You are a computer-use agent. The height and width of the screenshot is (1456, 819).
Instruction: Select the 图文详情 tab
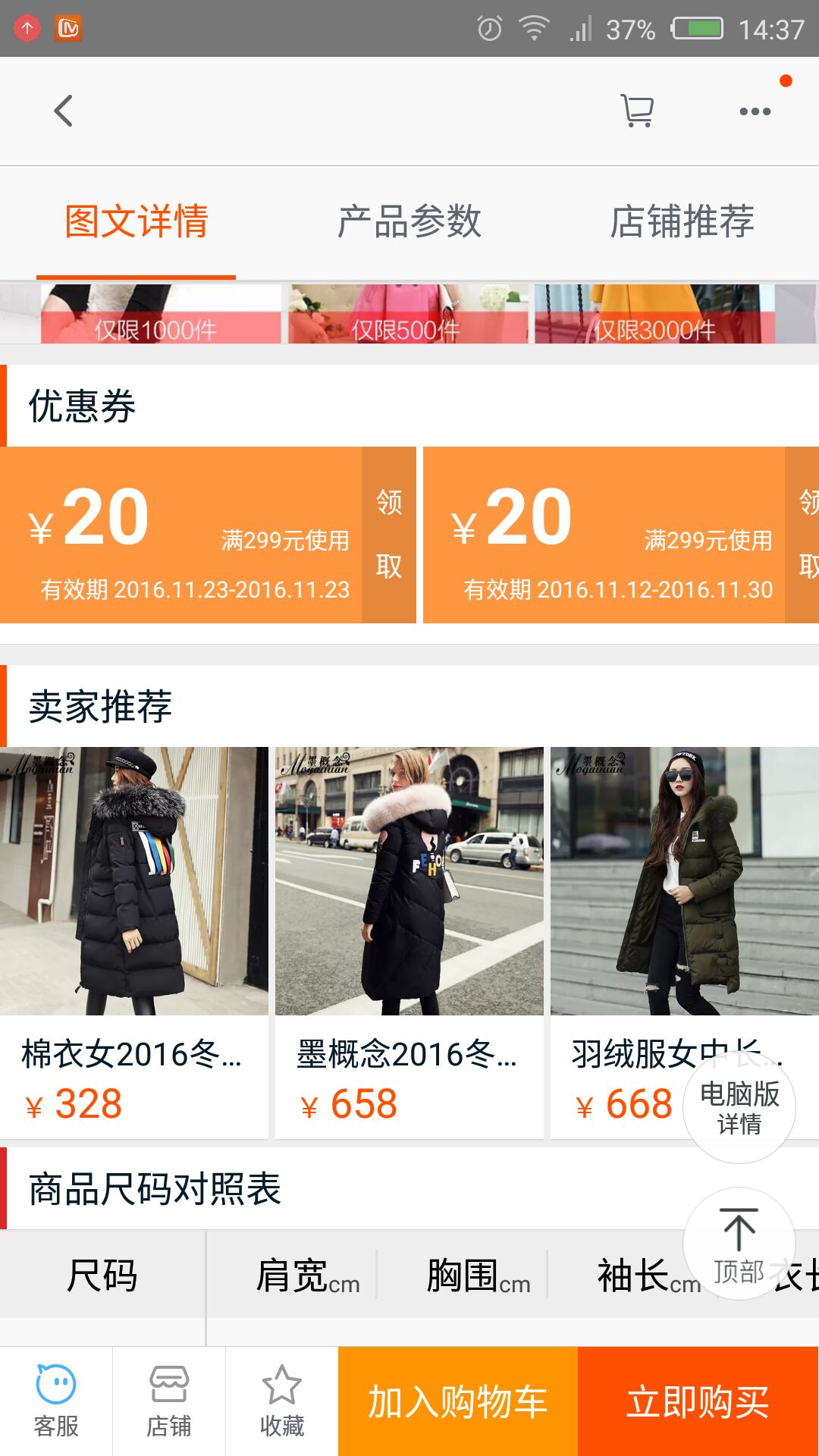pos(136,221)
